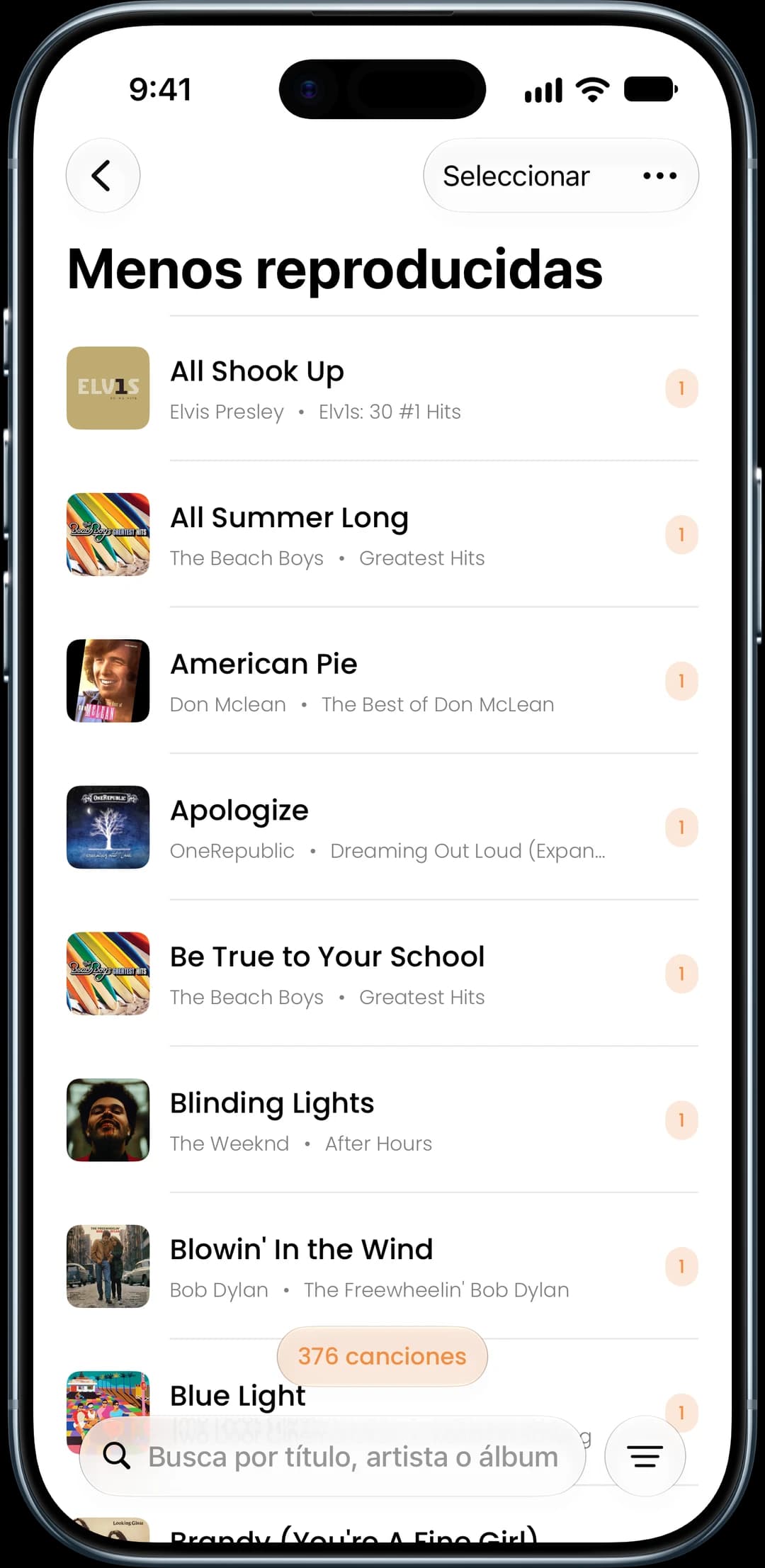765x1568 pixels.
Task: Focus the Busca por título search field
Action: (x=332, y=1457)
